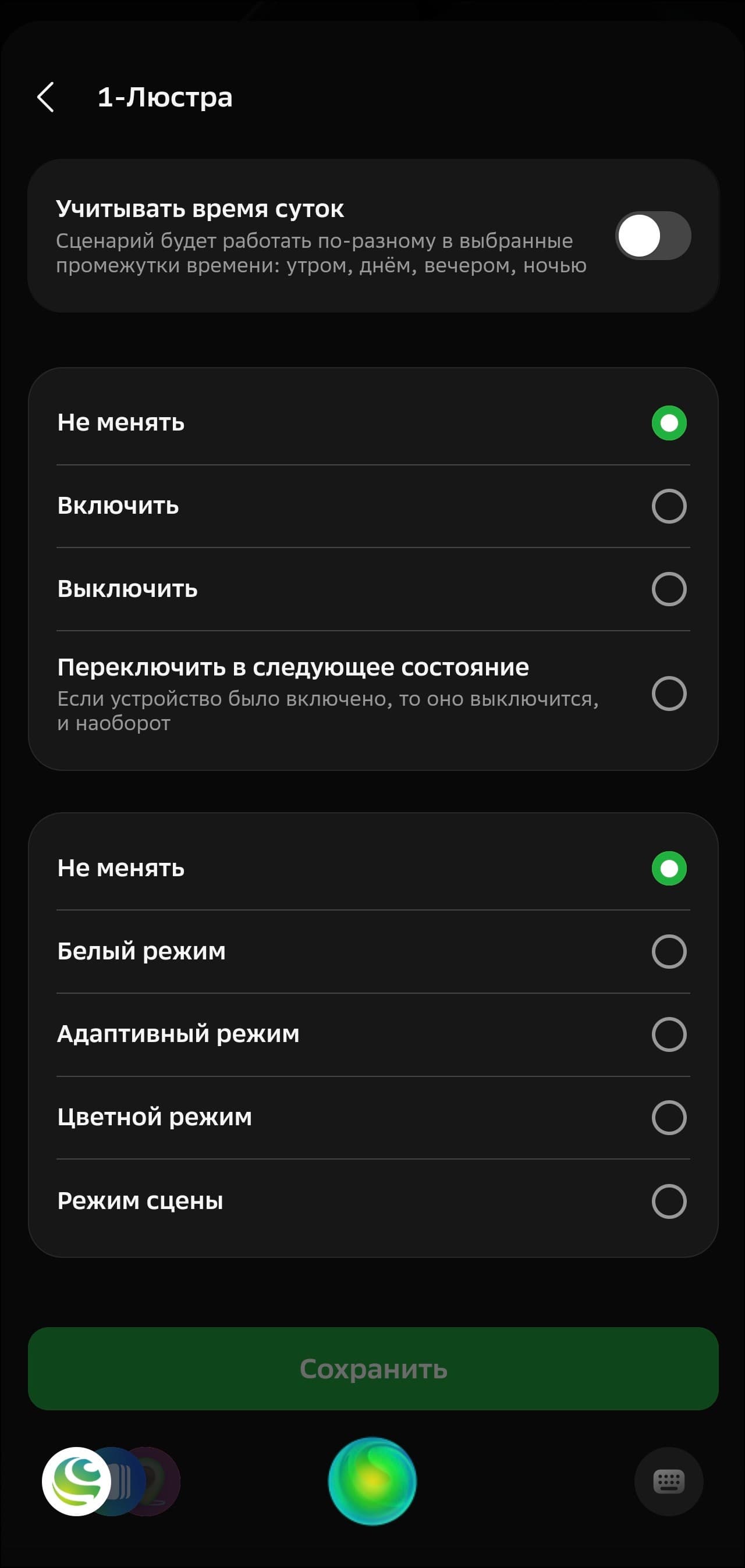
Task: Pick Белый режим
Action: coord(668,951)
